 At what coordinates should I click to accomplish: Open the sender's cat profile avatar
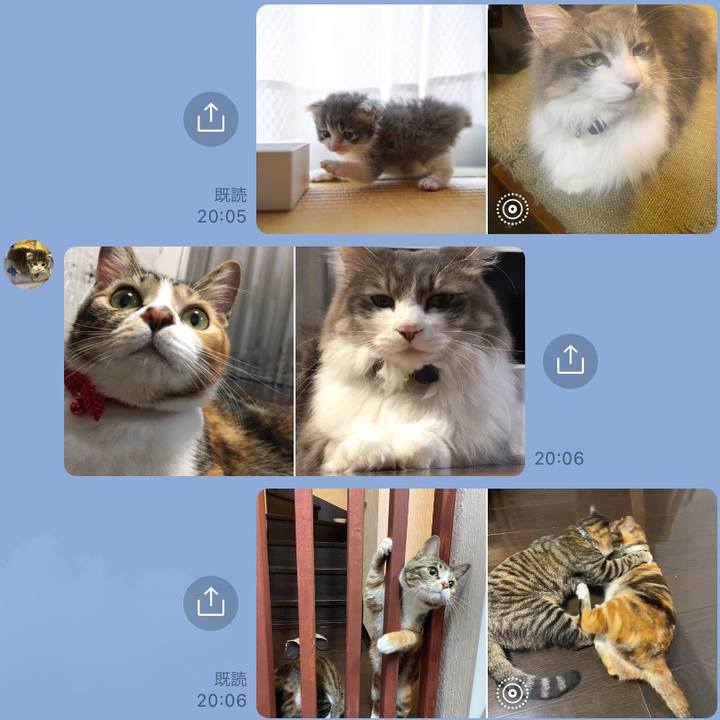pos(28,263)
